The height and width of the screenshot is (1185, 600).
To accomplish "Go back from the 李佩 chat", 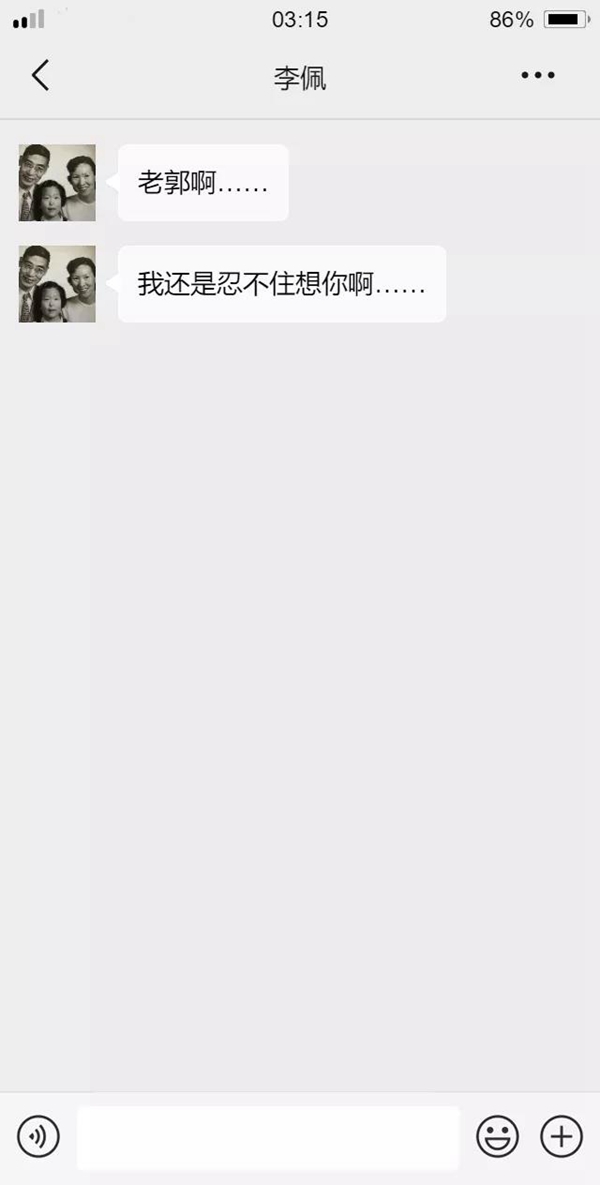I will 40,75.
